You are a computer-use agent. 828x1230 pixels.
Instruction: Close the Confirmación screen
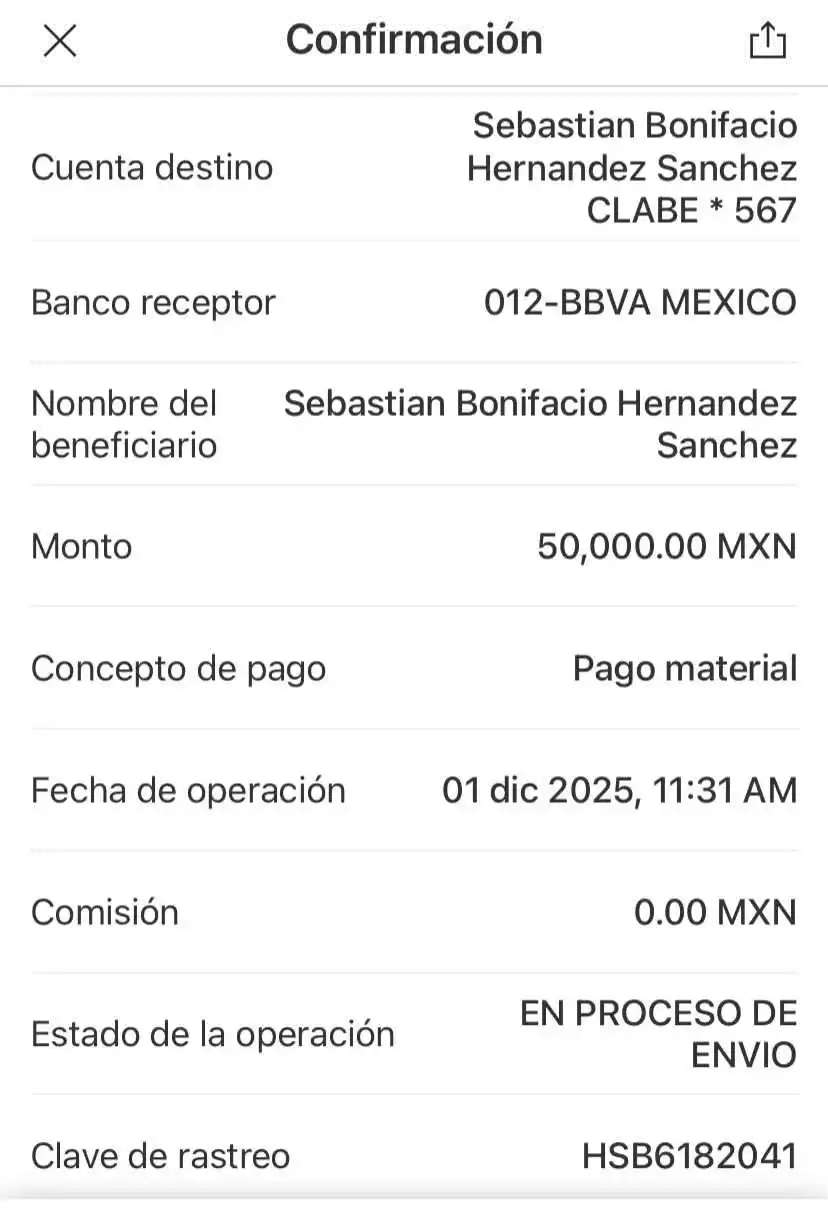click(x=59, y=40)
